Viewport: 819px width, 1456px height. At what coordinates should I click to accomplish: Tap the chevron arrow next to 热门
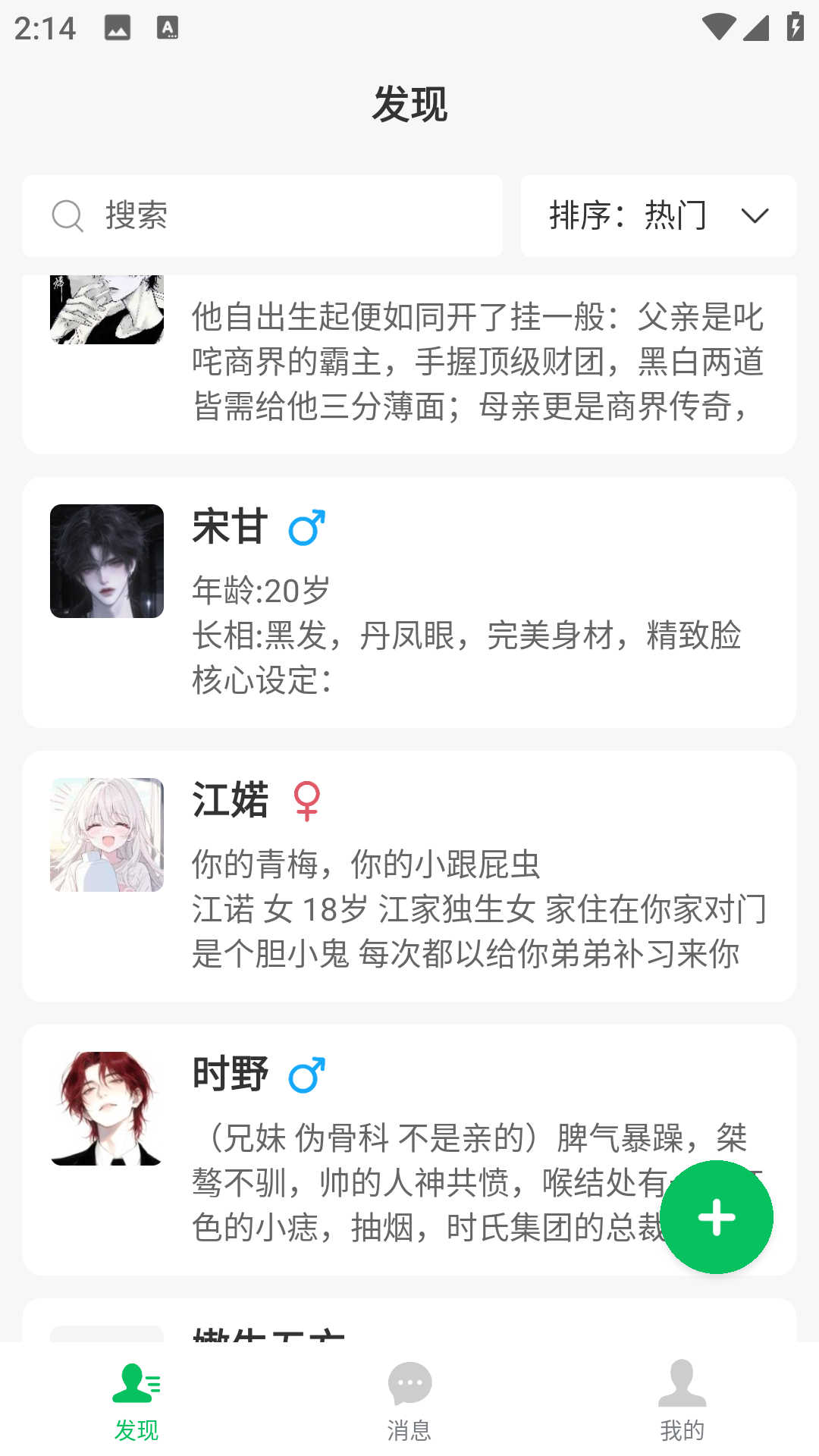coord(754,216)
